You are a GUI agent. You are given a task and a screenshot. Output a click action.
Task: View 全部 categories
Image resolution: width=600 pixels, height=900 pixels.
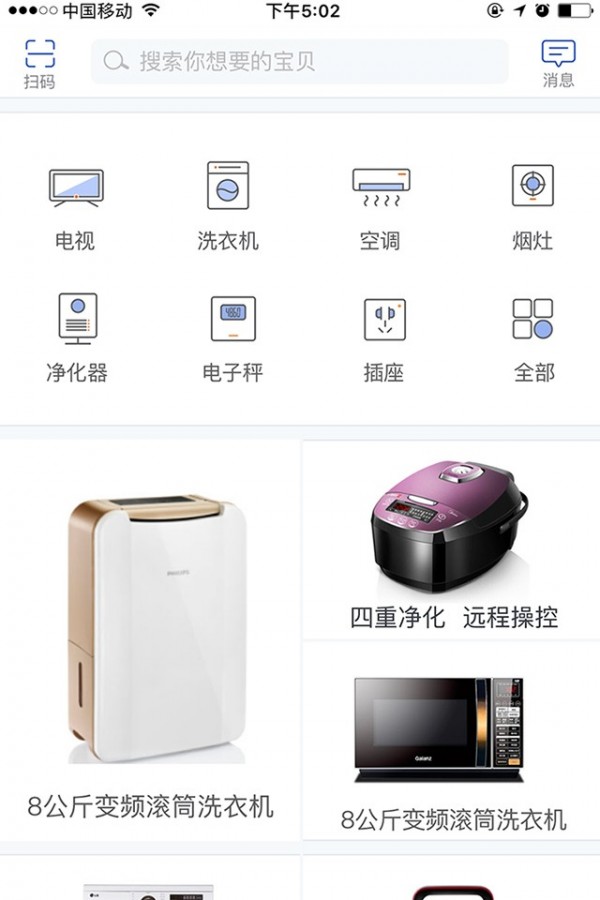(x=533, y=338)
